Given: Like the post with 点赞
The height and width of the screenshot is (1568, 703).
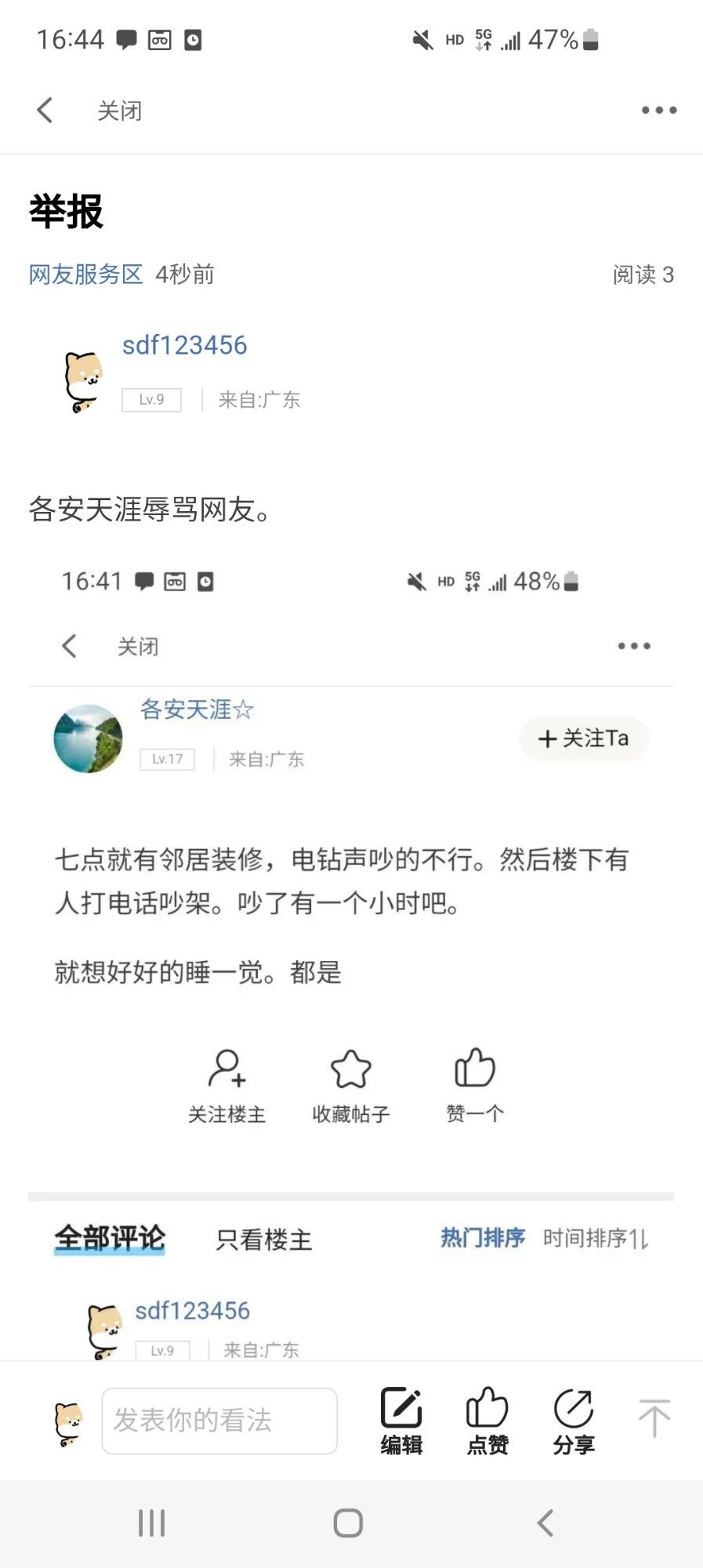Looking at the screenshot, I should [487, 1421].
